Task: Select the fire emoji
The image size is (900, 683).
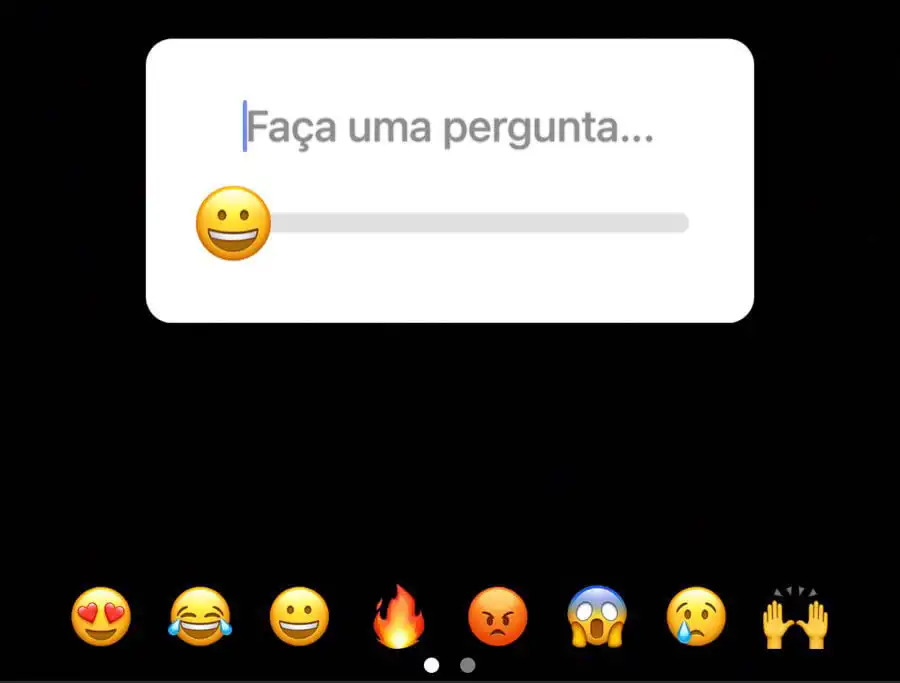Action: pos(399,616)
